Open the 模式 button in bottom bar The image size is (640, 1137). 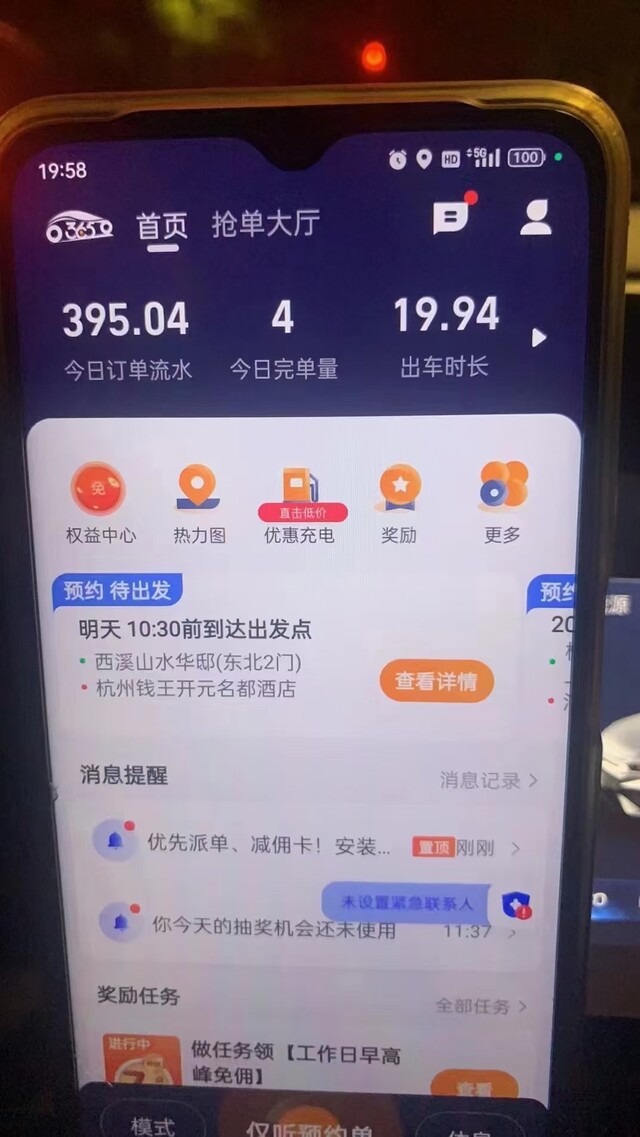pos(153,1124)
